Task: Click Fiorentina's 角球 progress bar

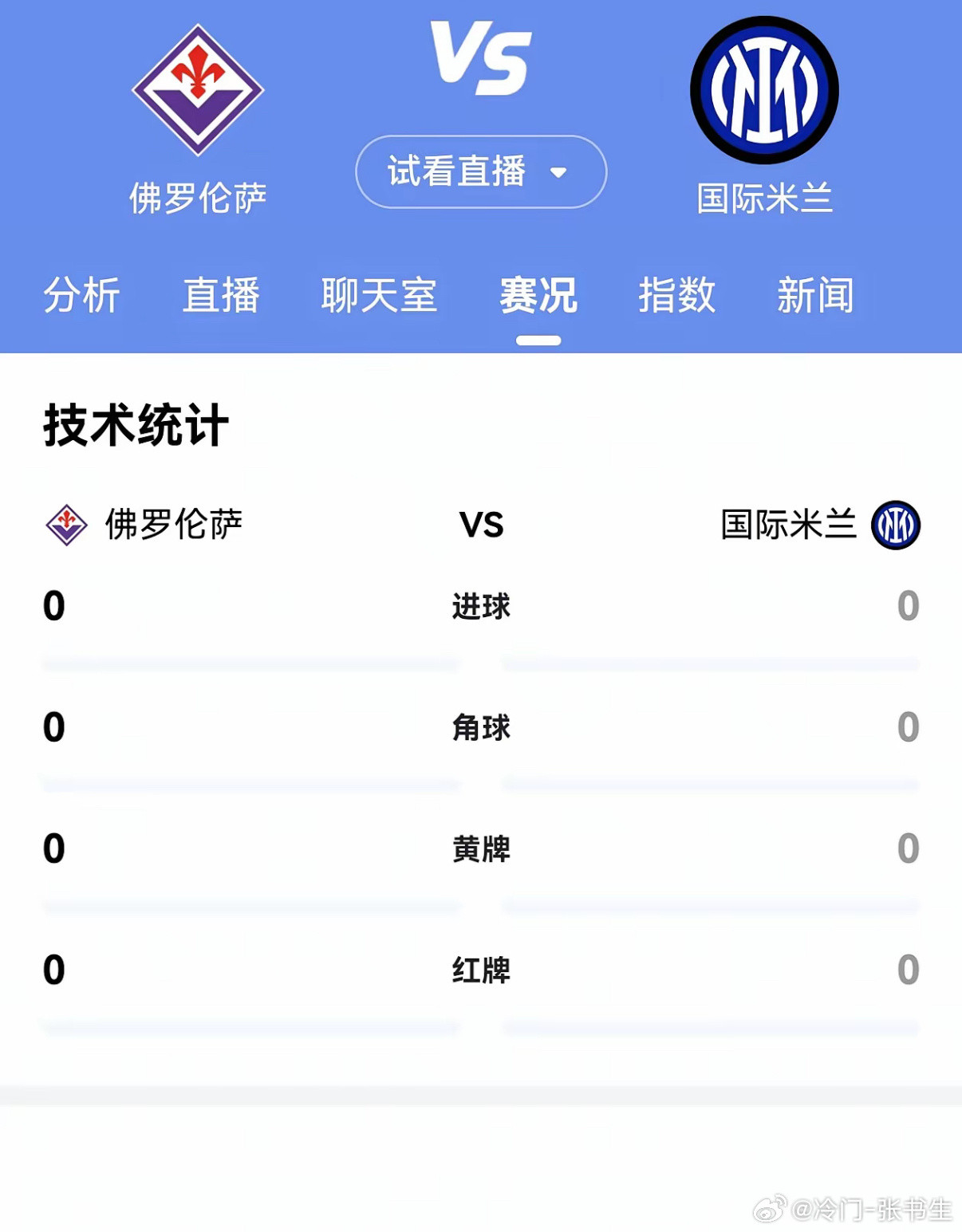Action: (250, 783)
